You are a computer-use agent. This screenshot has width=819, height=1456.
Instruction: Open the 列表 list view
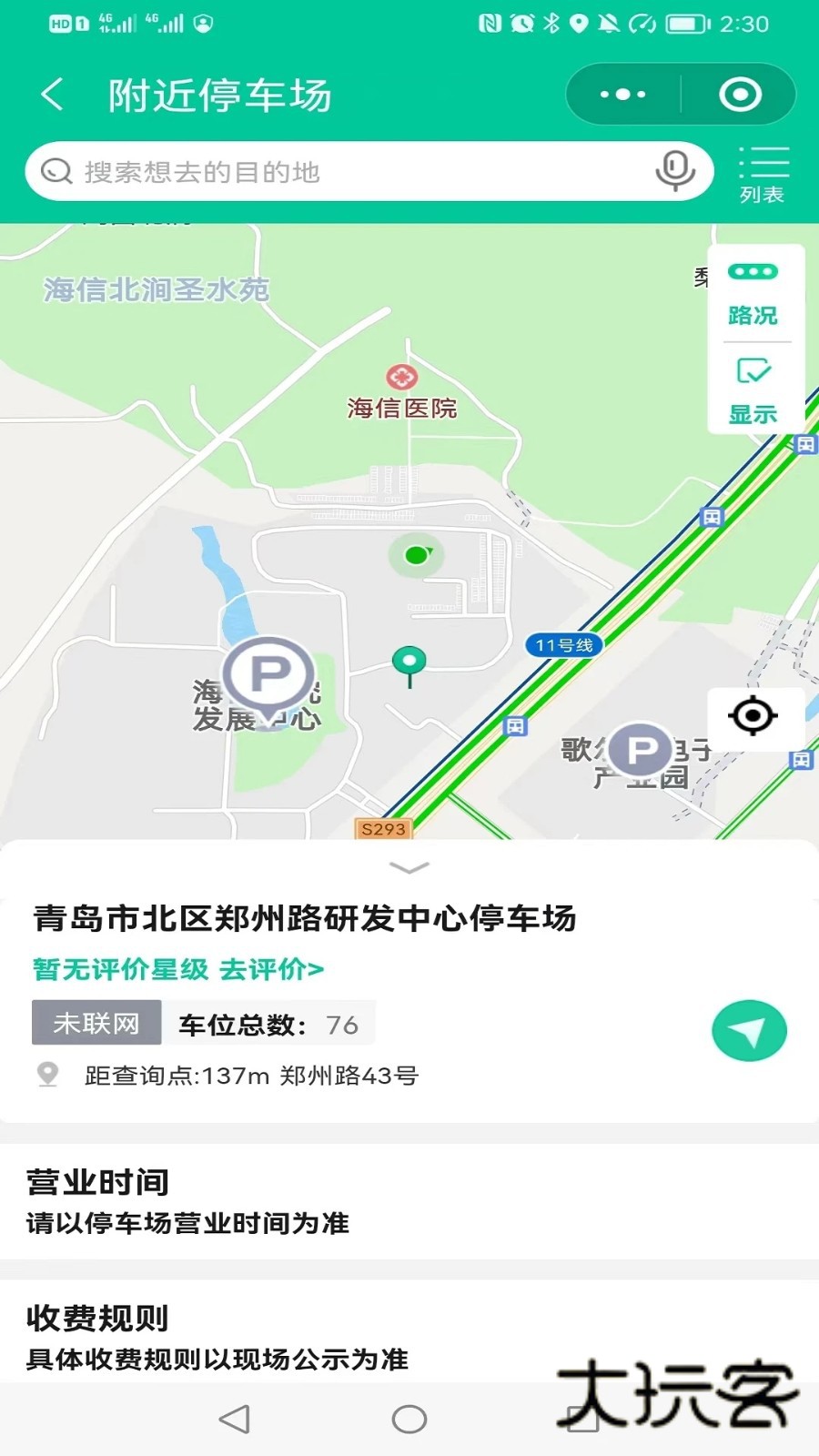click(764, 173)
